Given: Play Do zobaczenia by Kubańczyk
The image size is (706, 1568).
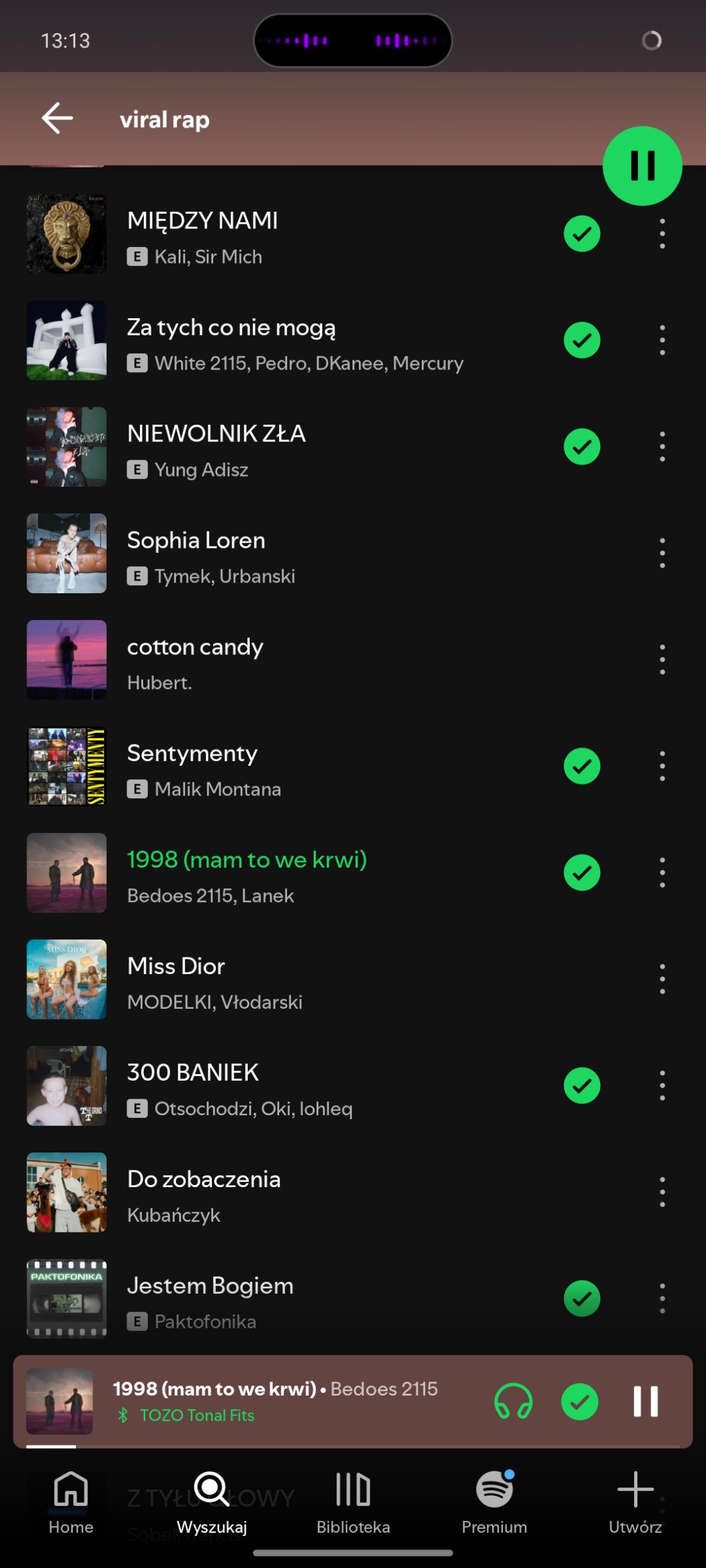Looking at the screenshot, I should [x=293, y=1193].
